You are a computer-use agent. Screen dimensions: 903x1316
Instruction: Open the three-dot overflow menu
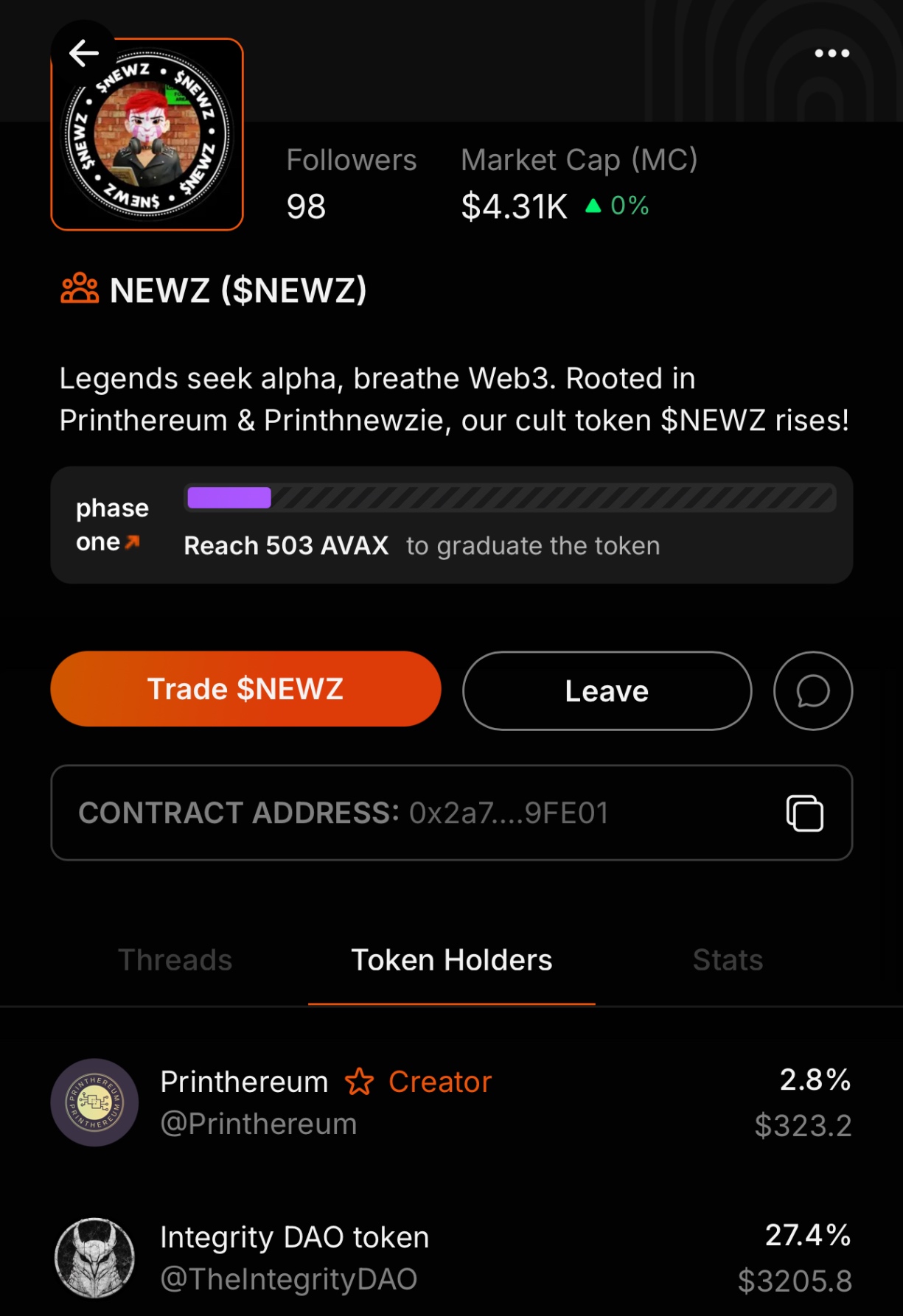click(831, 53)
